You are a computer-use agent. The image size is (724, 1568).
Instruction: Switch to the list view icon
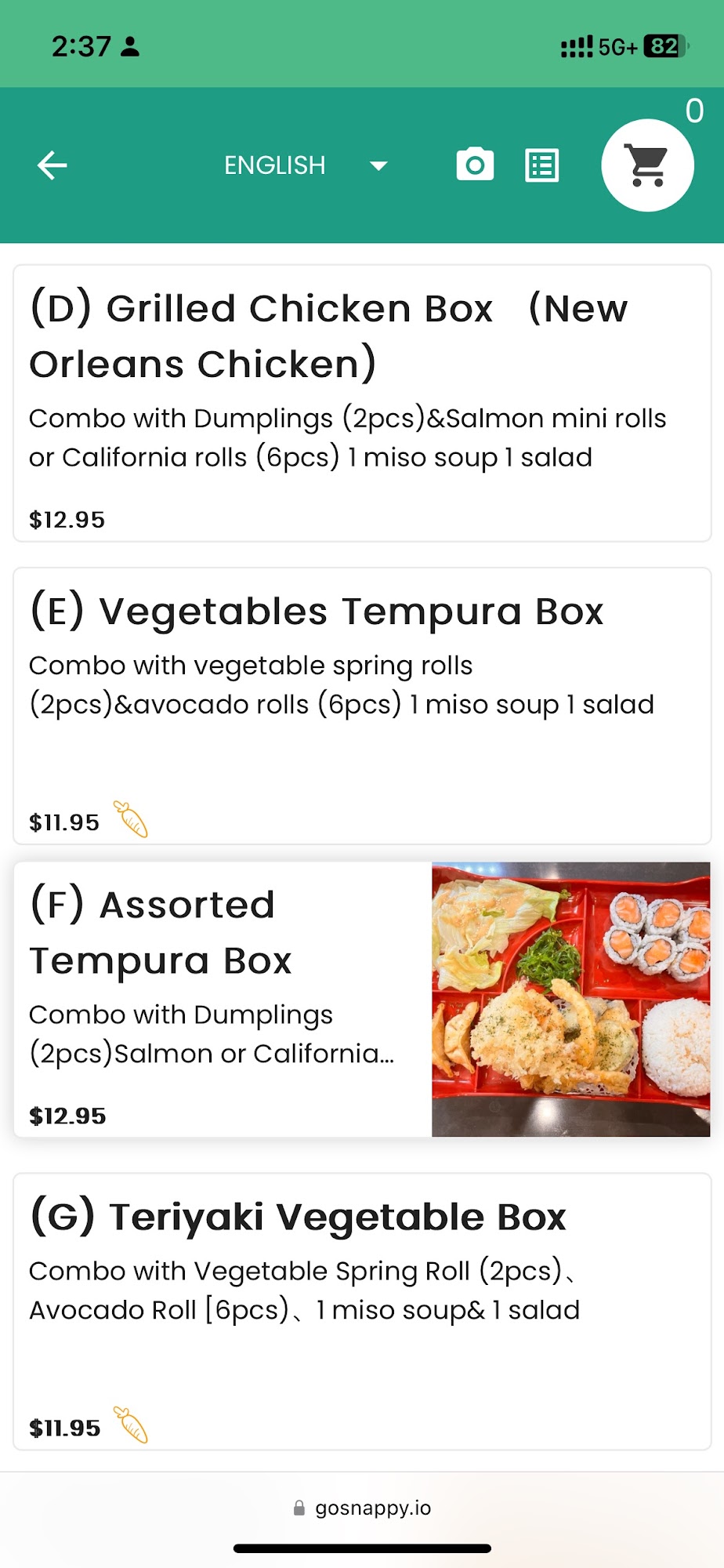point(541,165)
